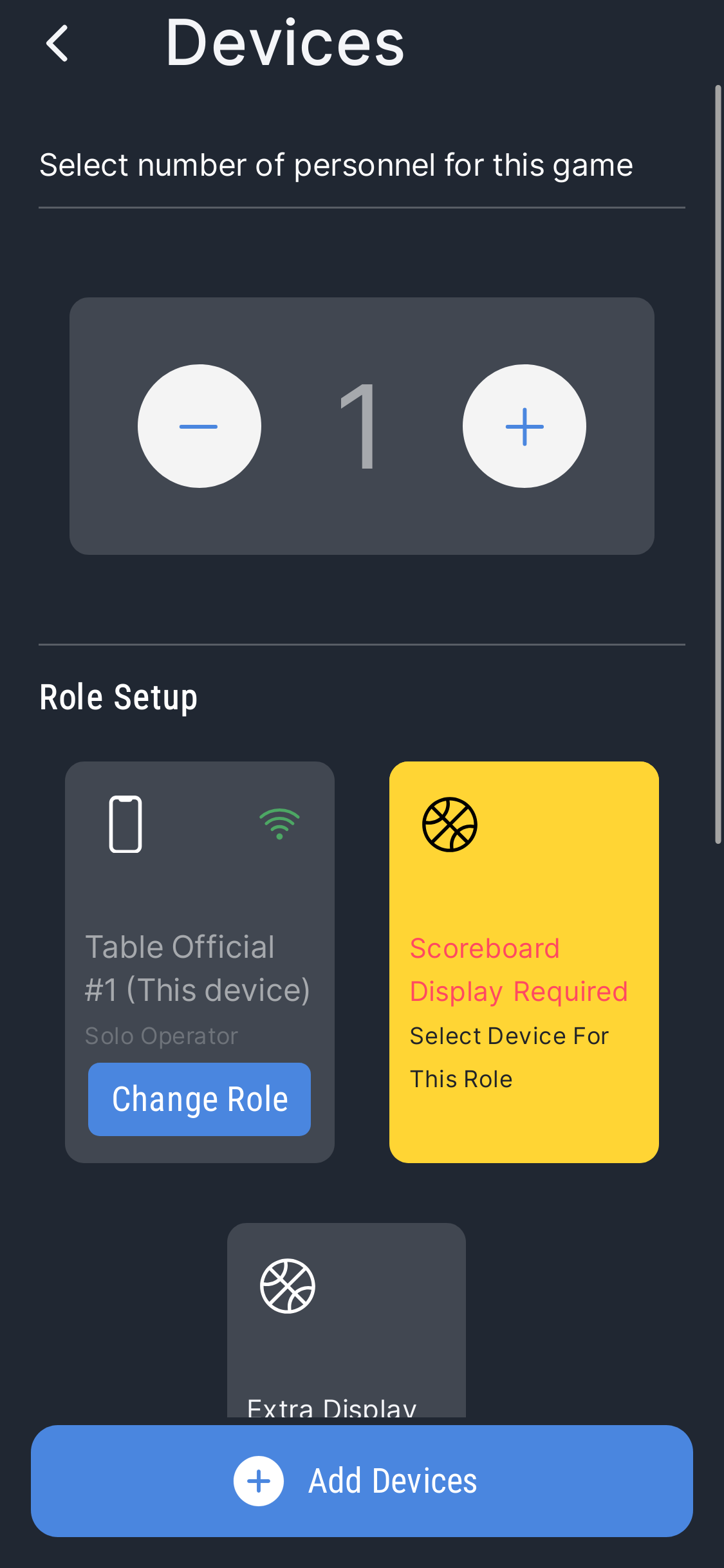The image size is (724, 1568).
Task: Open the Extra Display role card
Action: coord(346,1320)
